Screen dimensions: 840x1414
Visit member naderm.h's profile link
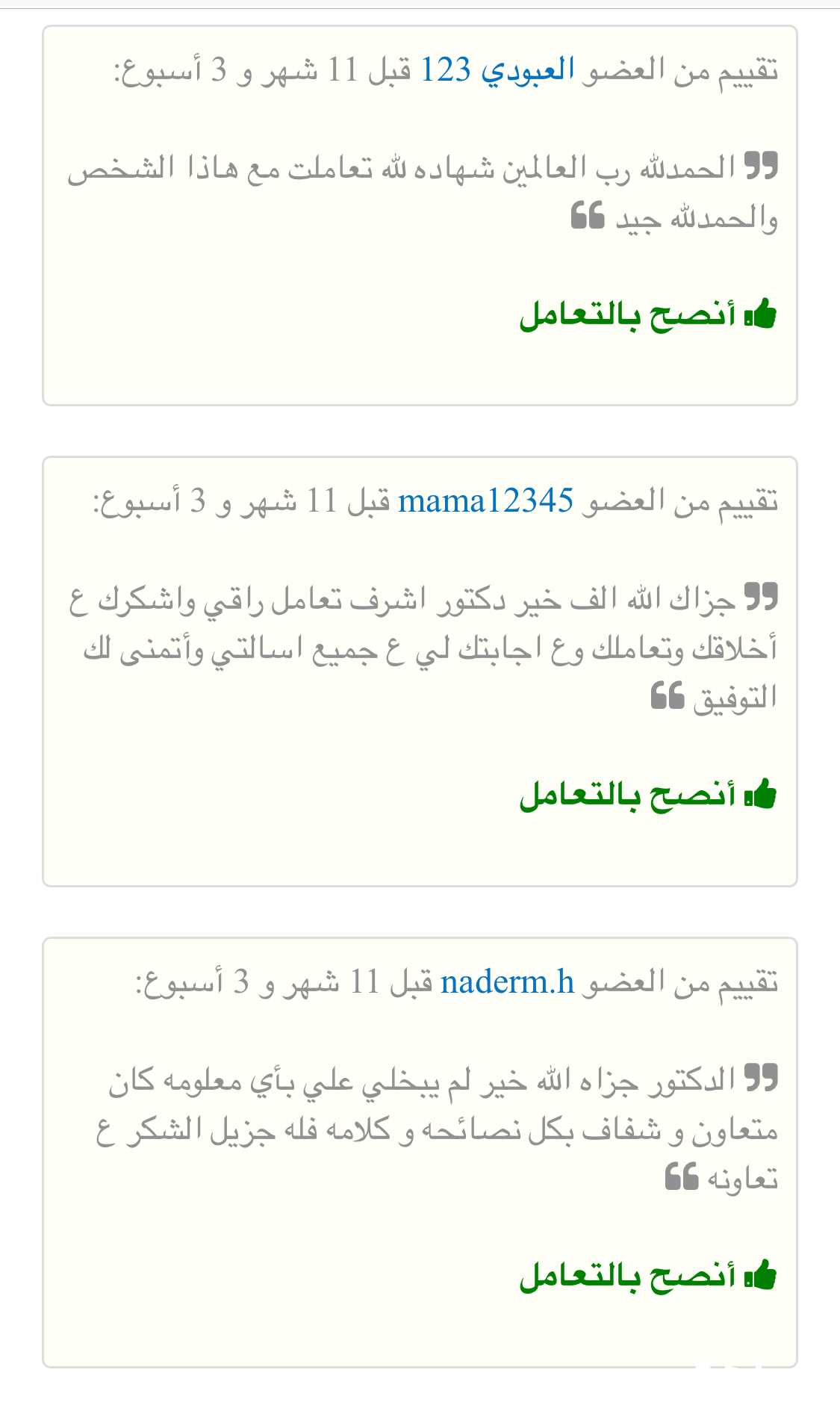(x=508, y=982)
